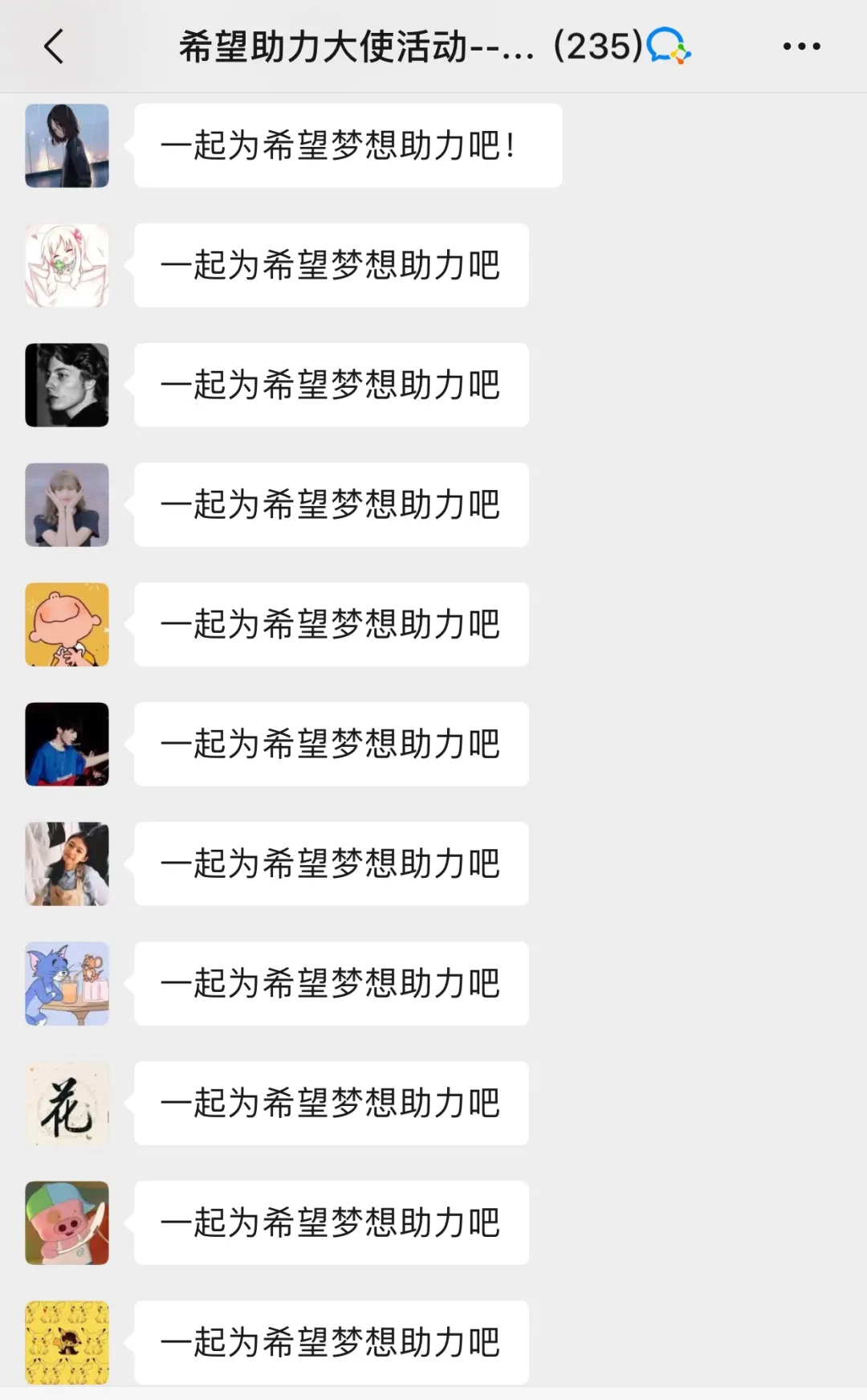This screenshot has width=867, height=1400.
Task: View the pink pig avatar's profile
Action: (x=67, y=1223)
